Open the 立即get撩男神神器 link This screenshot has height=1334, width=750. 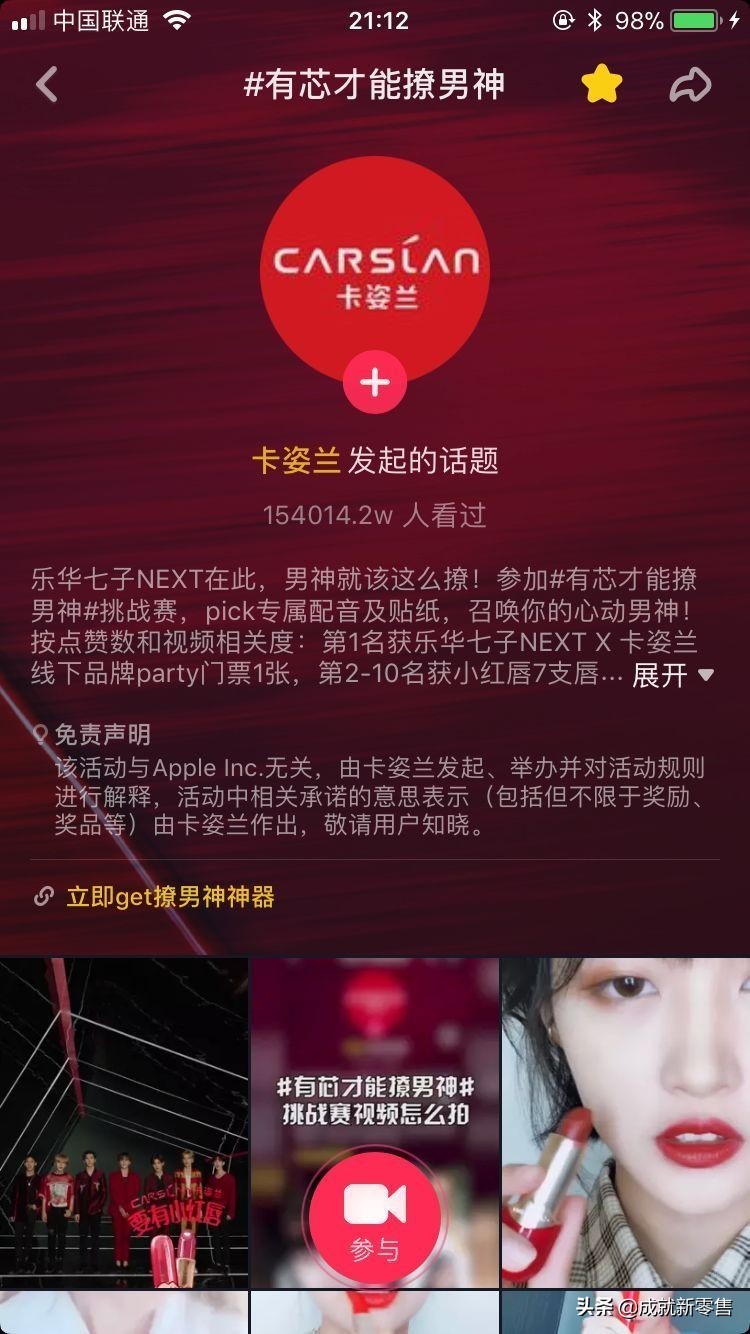[x=170, y=897]
